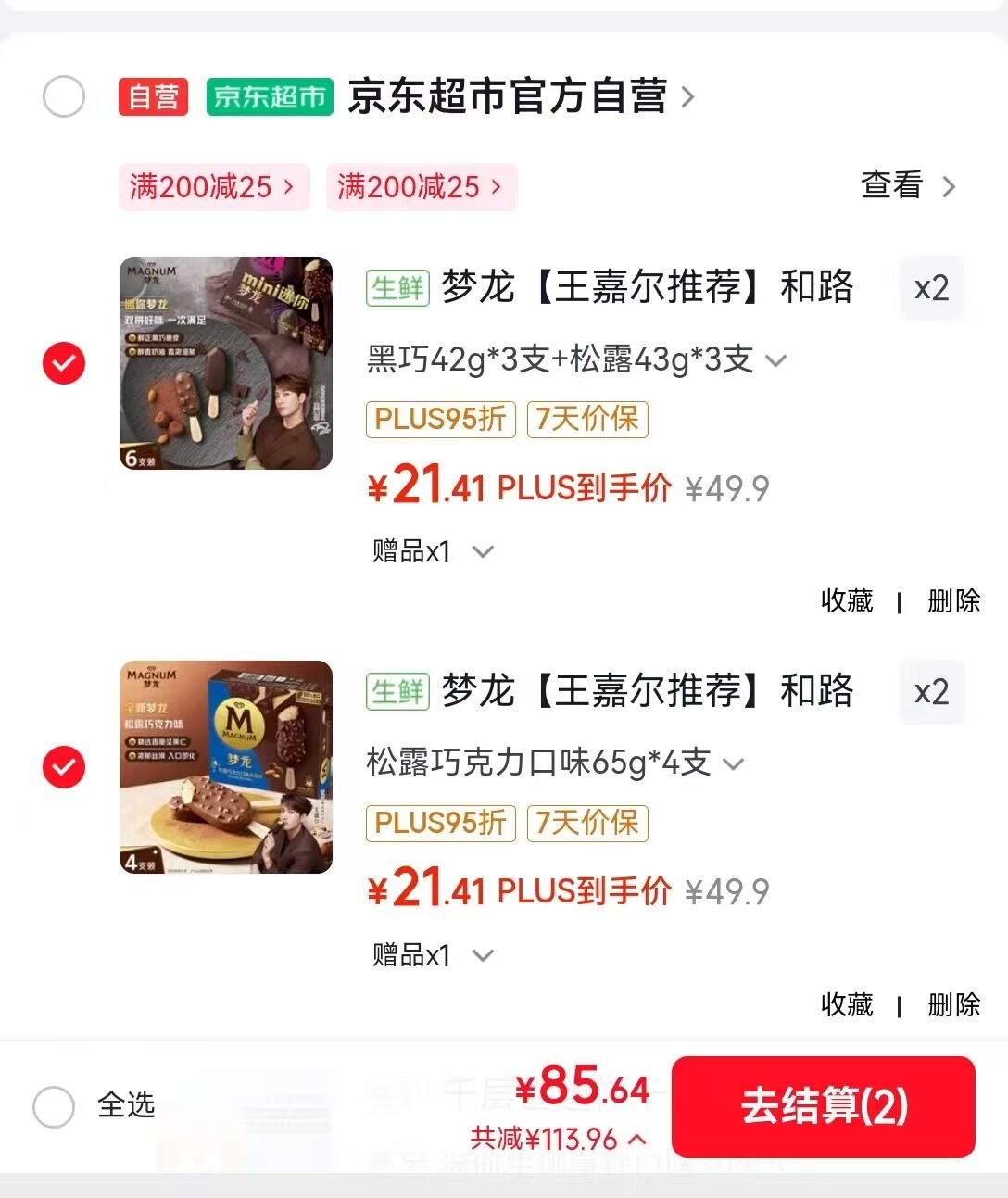Open the second 满200减25 promotion chip
The image size is (1008, 1198).
(x=421, y=187)
